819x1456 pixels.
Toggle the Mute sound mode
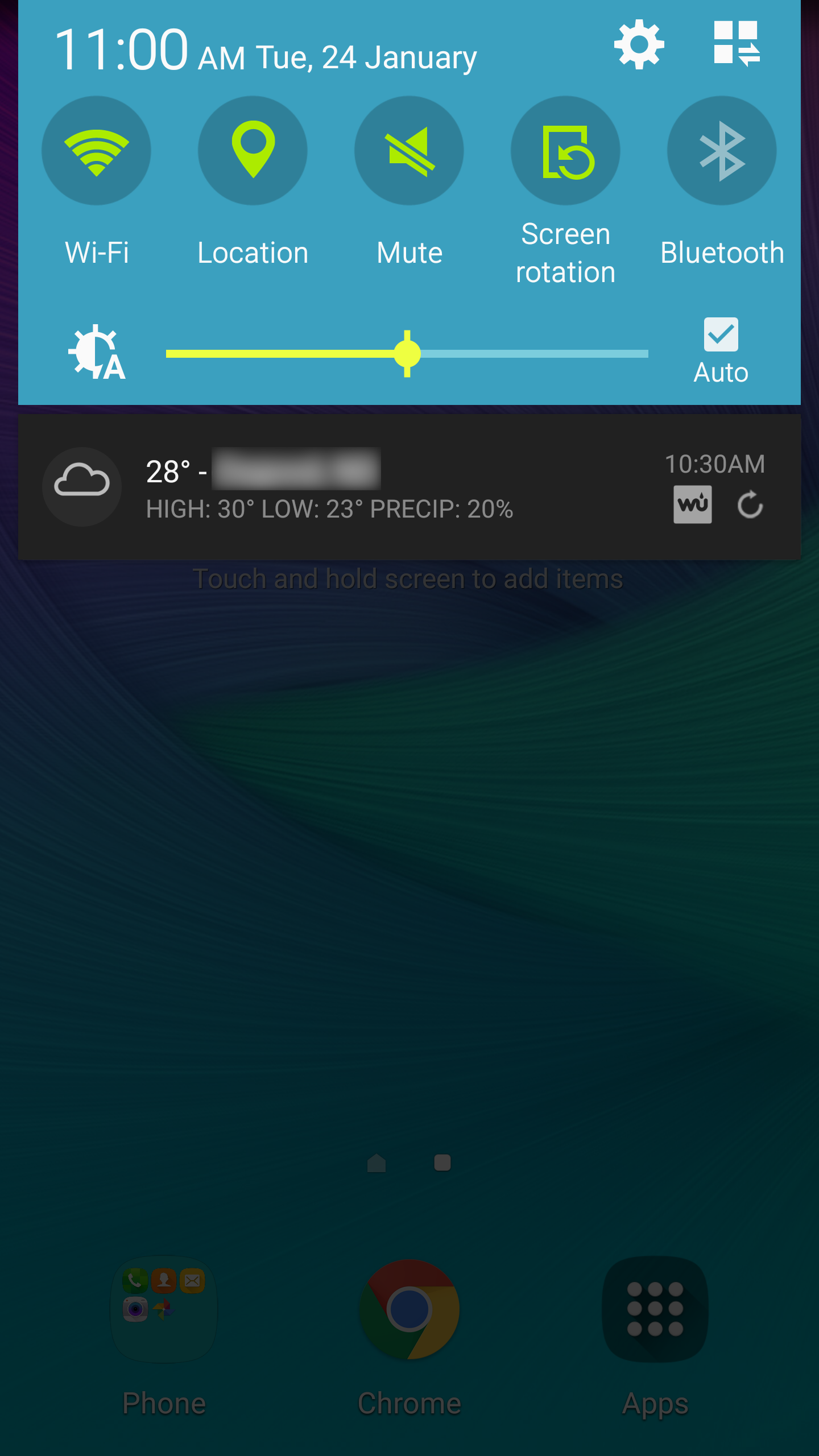[409, 151]
